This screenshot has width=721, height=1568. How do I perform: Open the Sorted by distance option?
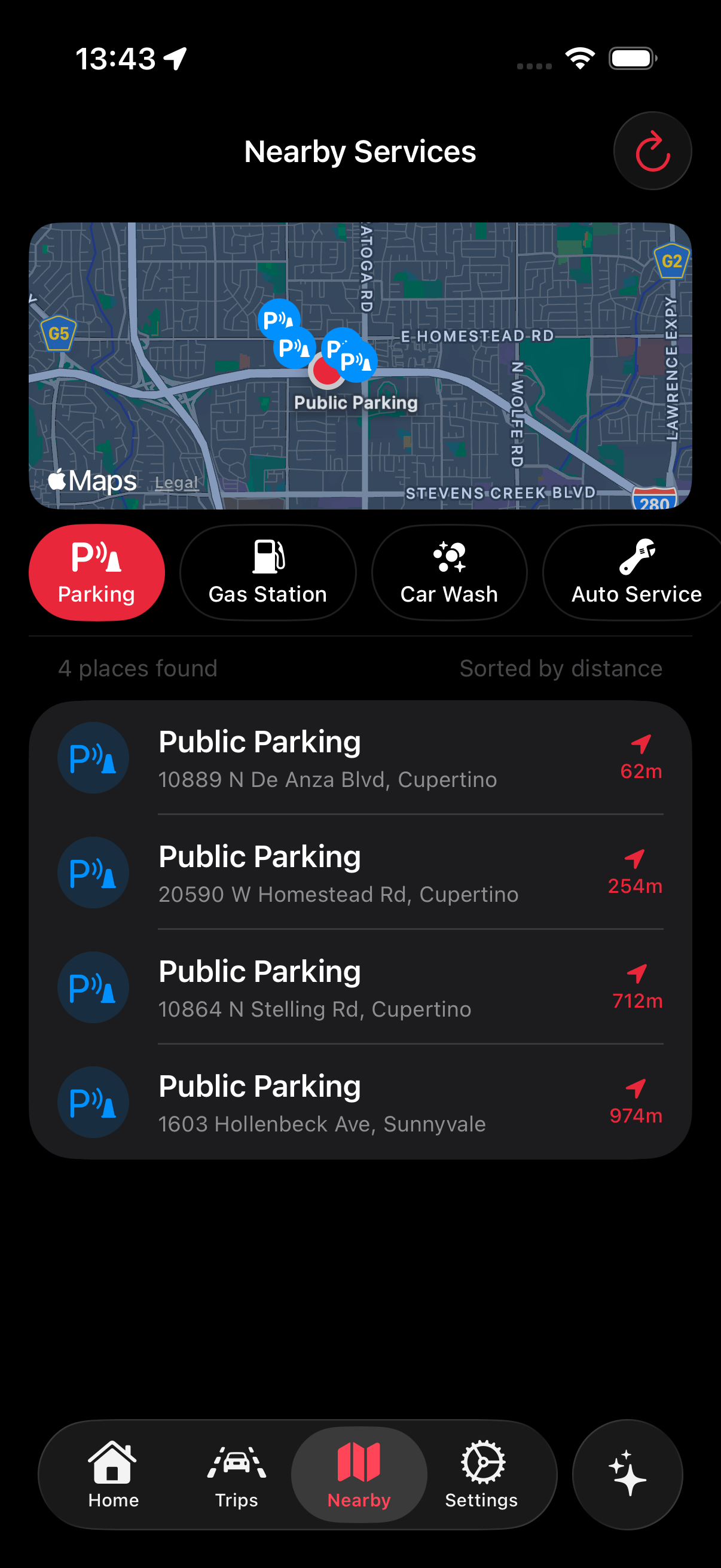tap(560, 668)
